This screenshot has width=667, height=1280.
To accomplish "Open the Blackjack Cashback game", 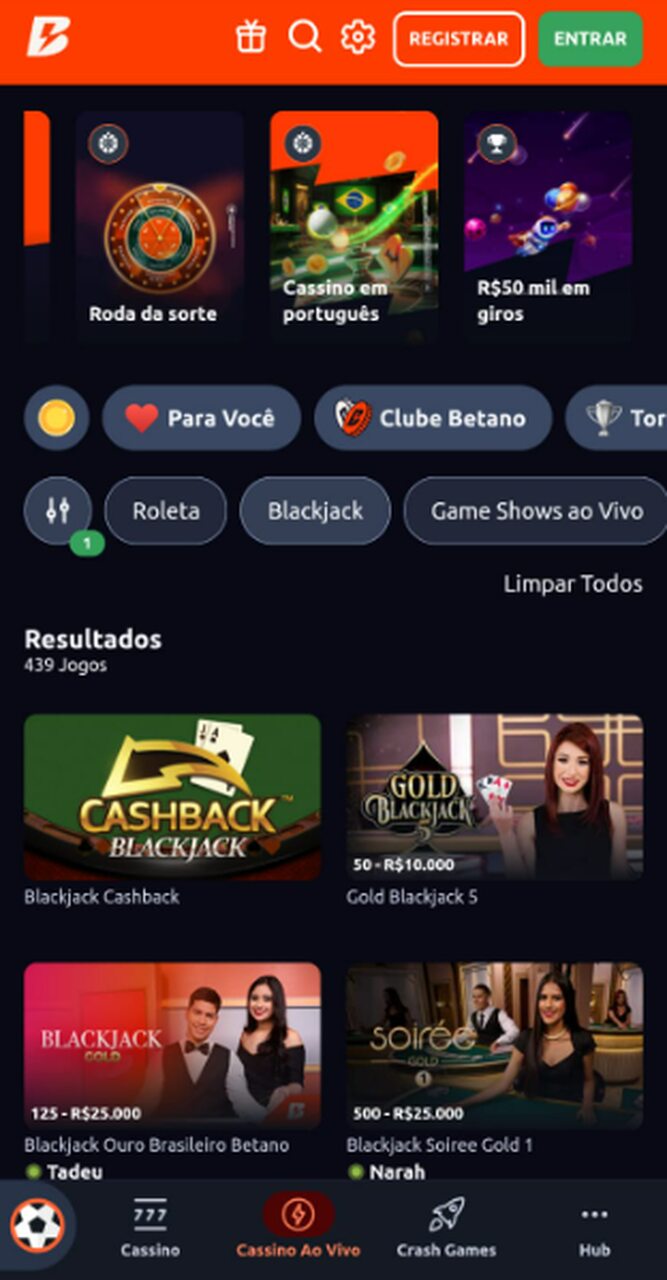I will pos(172,811).
